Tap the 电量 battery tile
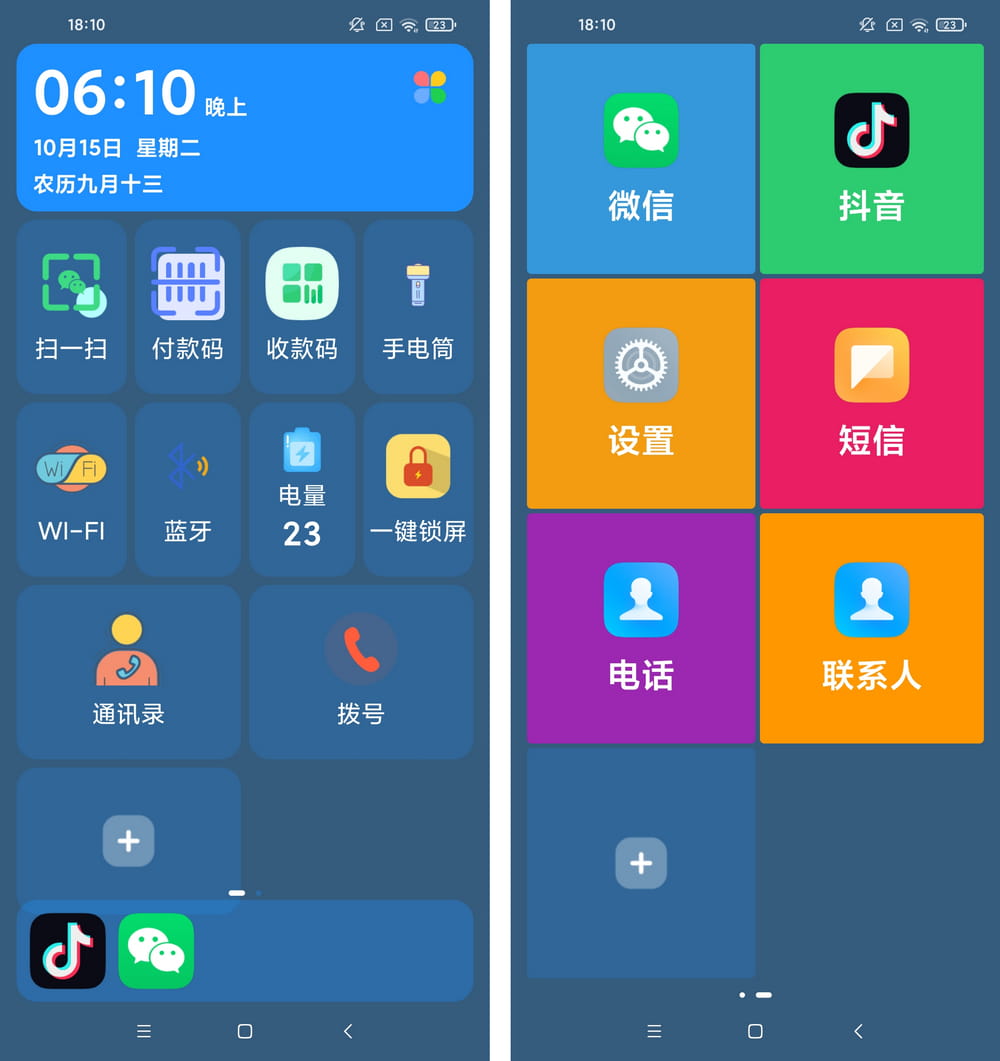This screenshot has height=1061, width=1000. [302, 489]
